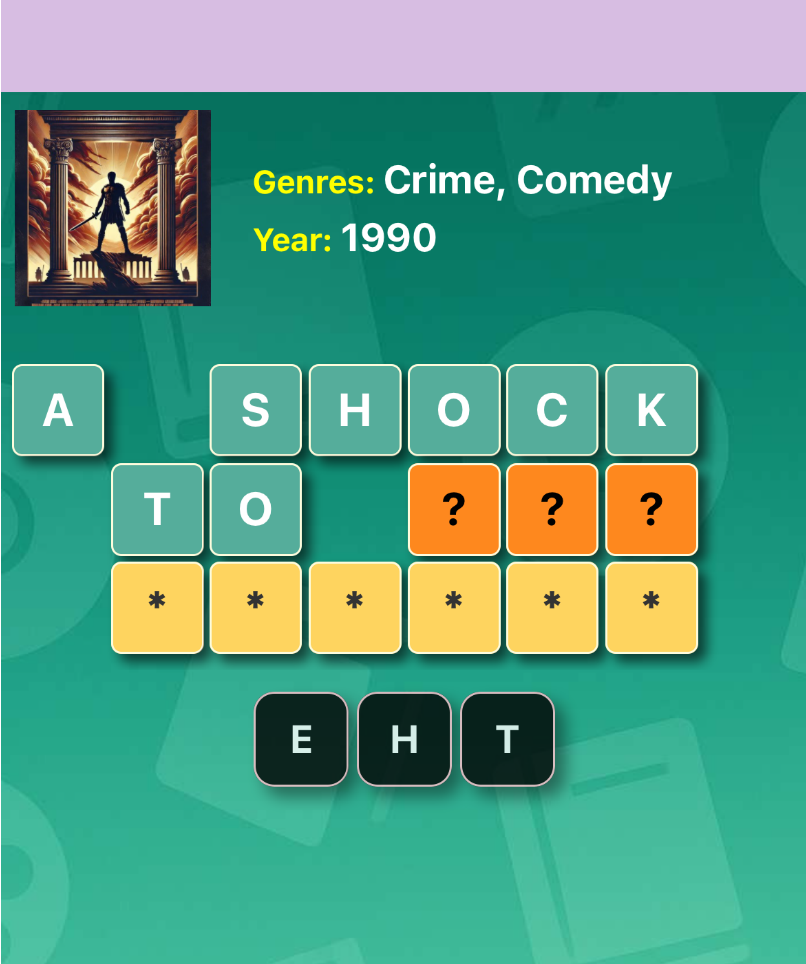Tap the letter E tile
The width and height of the screenshot is (806, 964).
[x=301, y=739]
